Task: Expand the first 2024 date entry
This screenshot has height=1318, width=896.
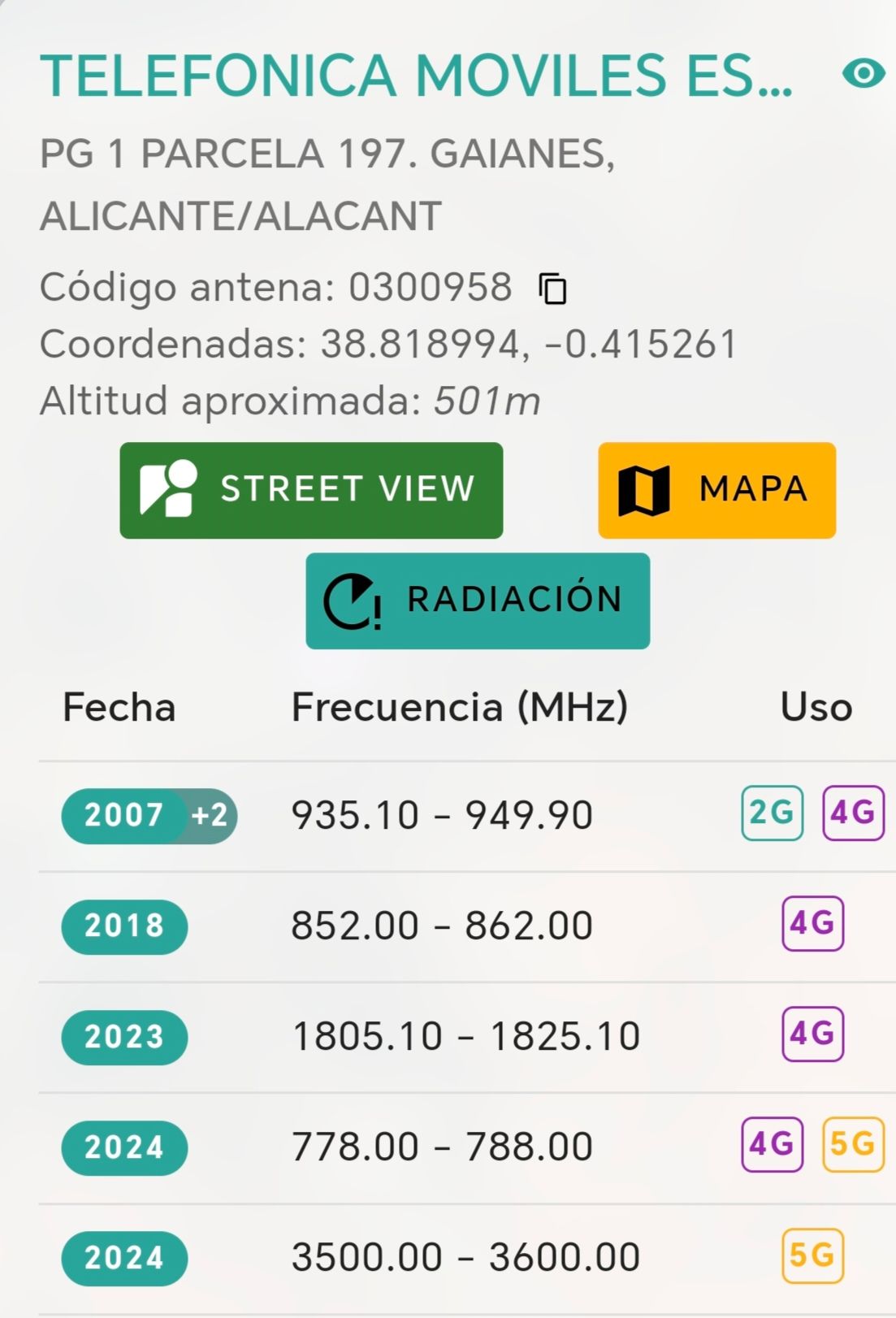Action: [123, 1146]
